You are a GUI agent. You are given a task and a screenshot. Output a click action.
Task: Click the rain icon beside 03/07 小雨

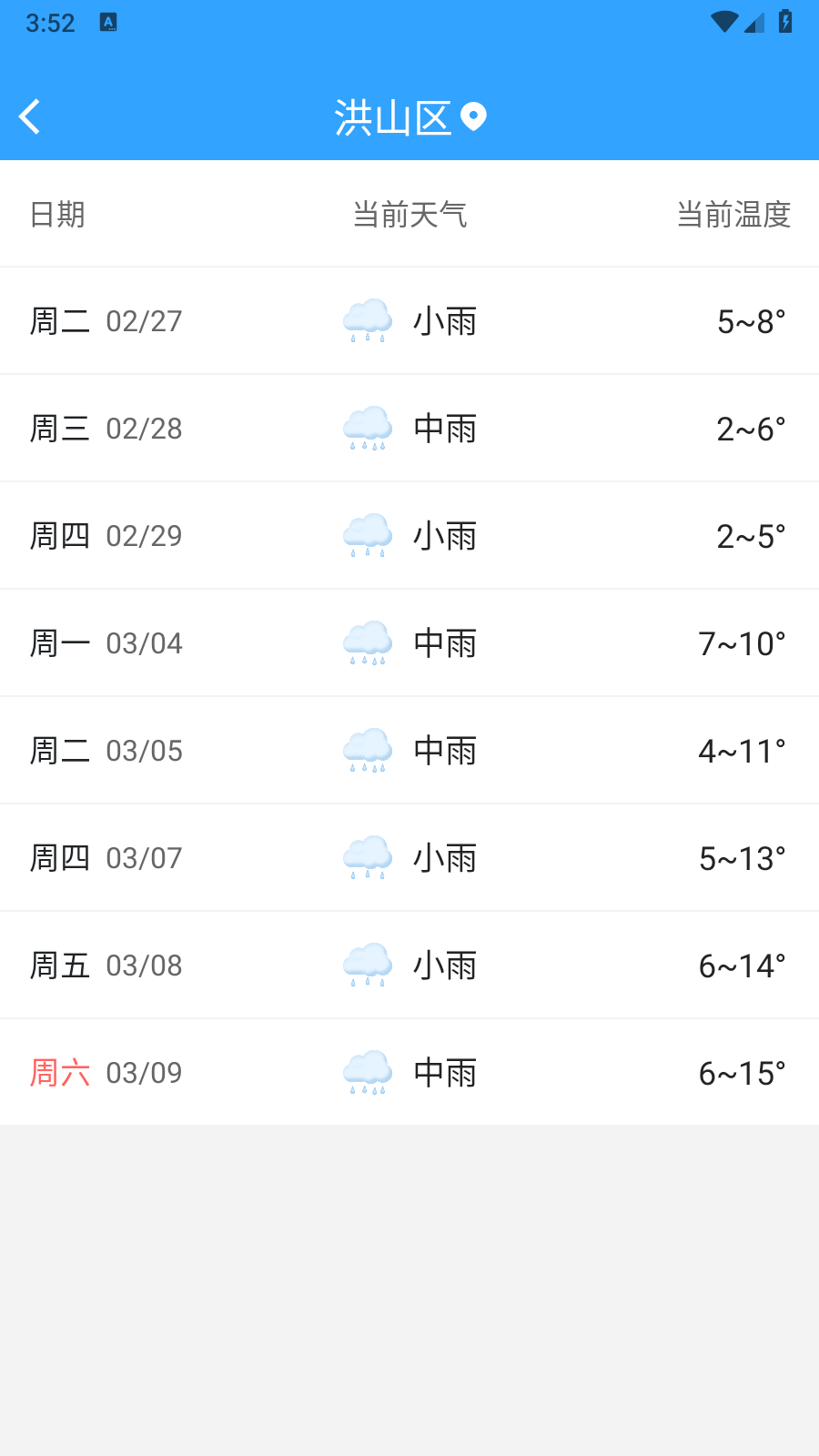366,856
